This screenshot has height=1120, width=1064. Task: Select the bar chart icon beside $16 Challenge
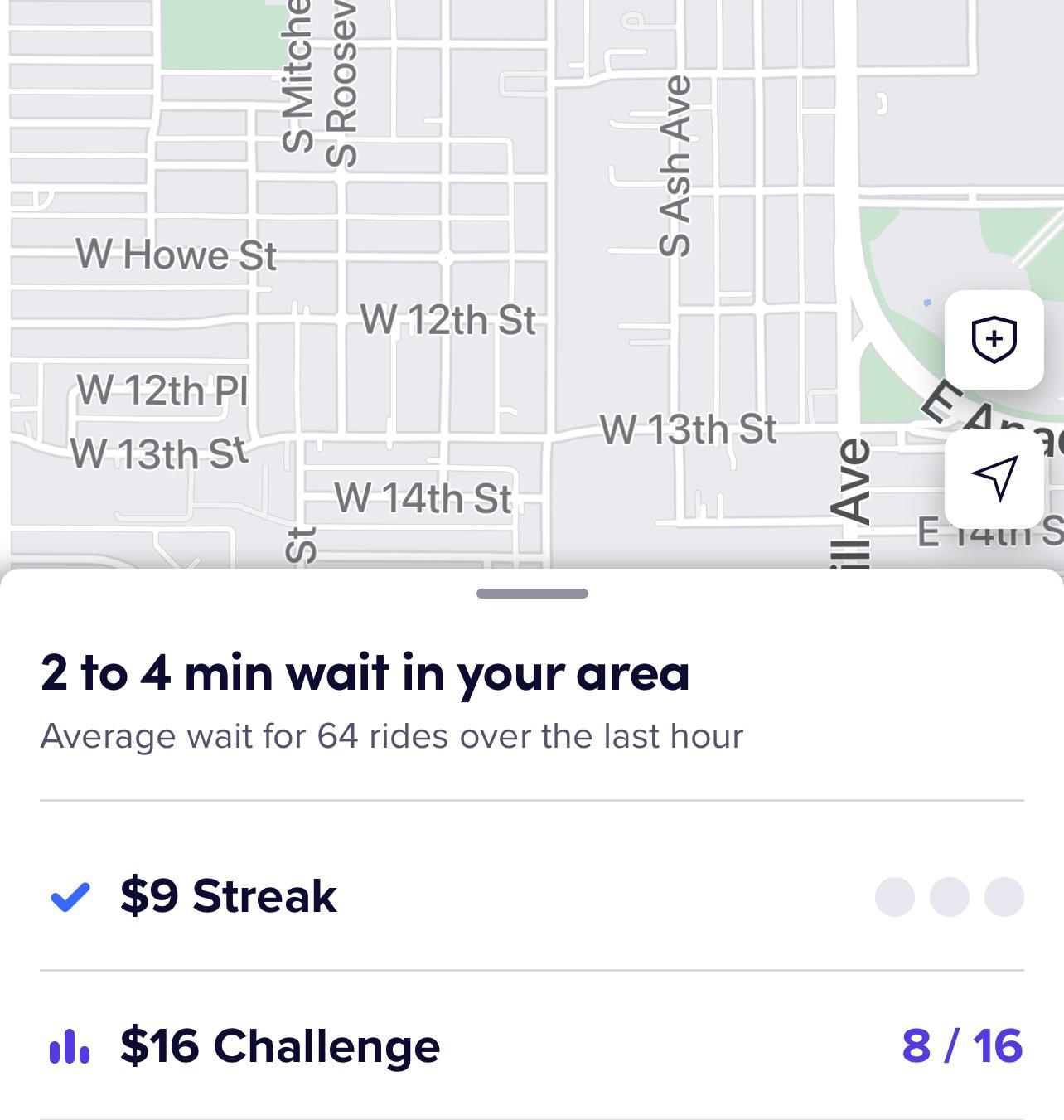(70, 1046)
